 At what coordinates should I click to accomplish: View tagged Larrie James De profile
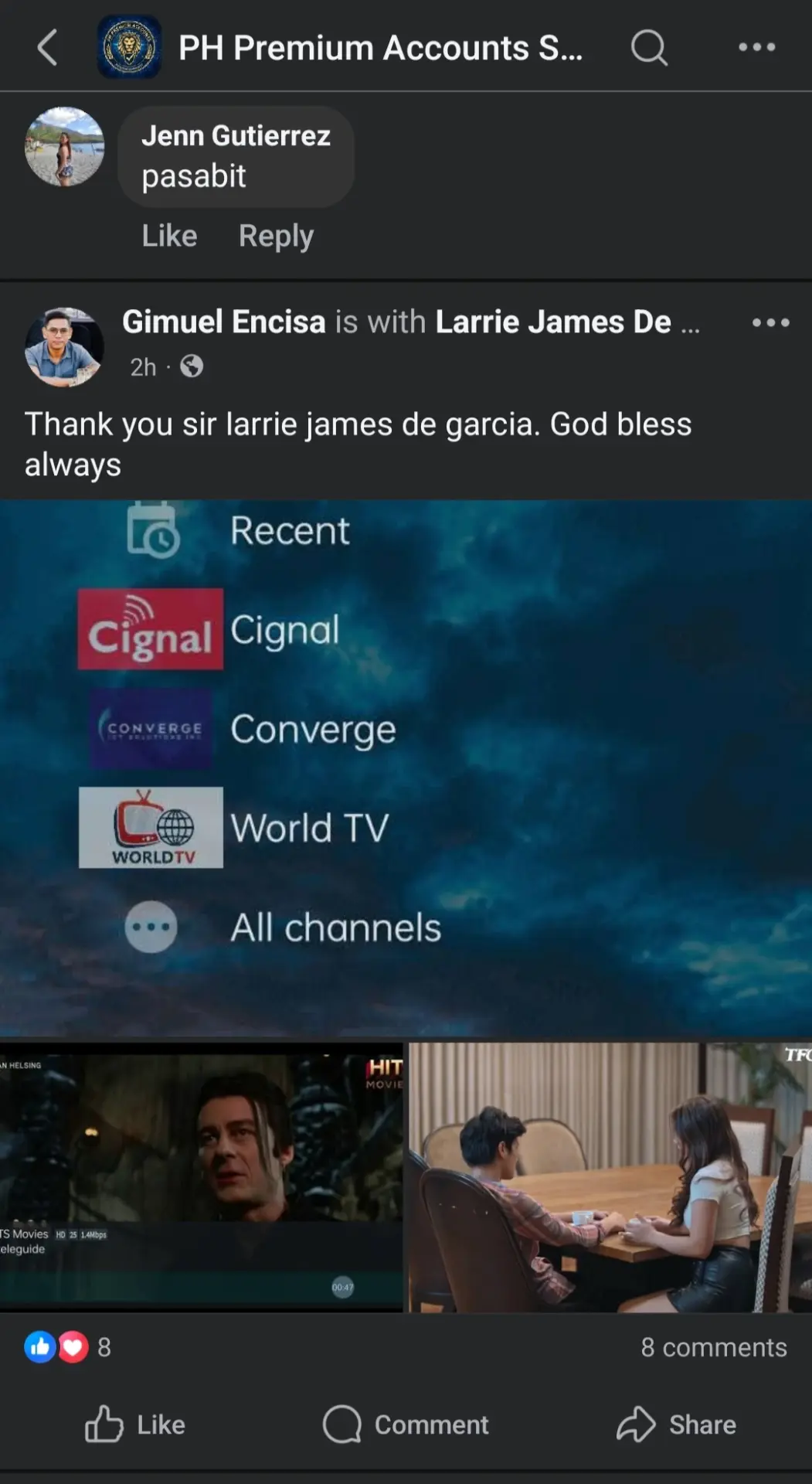(553, 322)
